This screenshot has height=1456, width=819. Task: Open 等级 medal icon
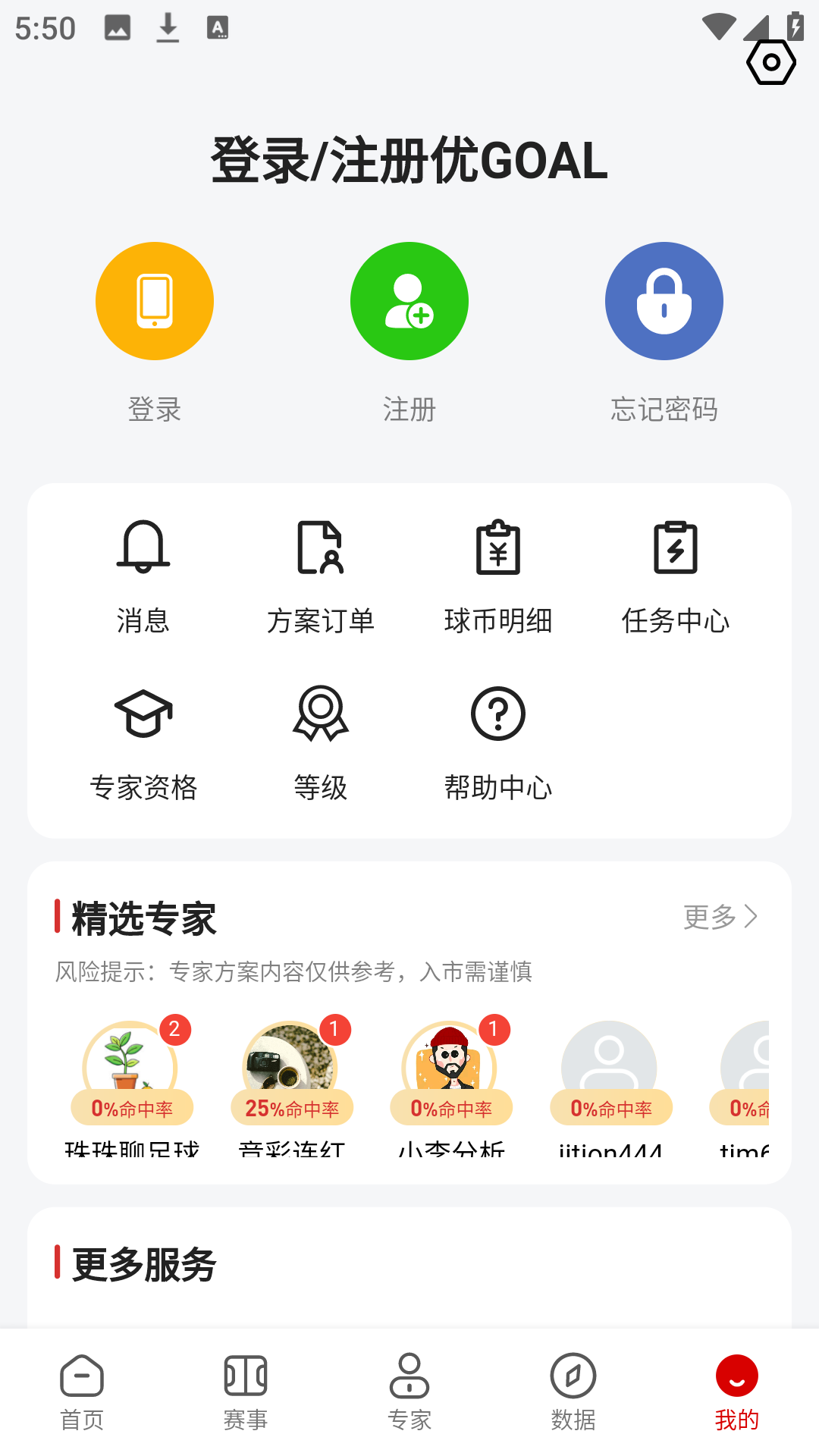pyautogui.click(x=321, y=715)
